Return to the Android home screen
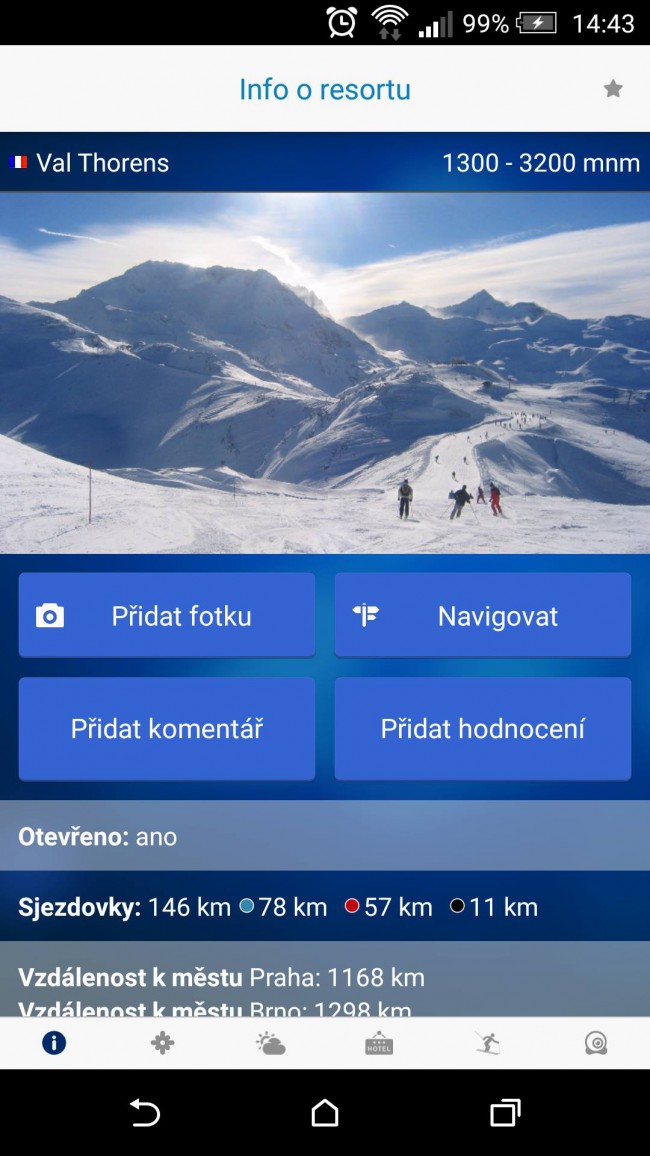Screen dimensions: 650x1156 [325, 1112]
